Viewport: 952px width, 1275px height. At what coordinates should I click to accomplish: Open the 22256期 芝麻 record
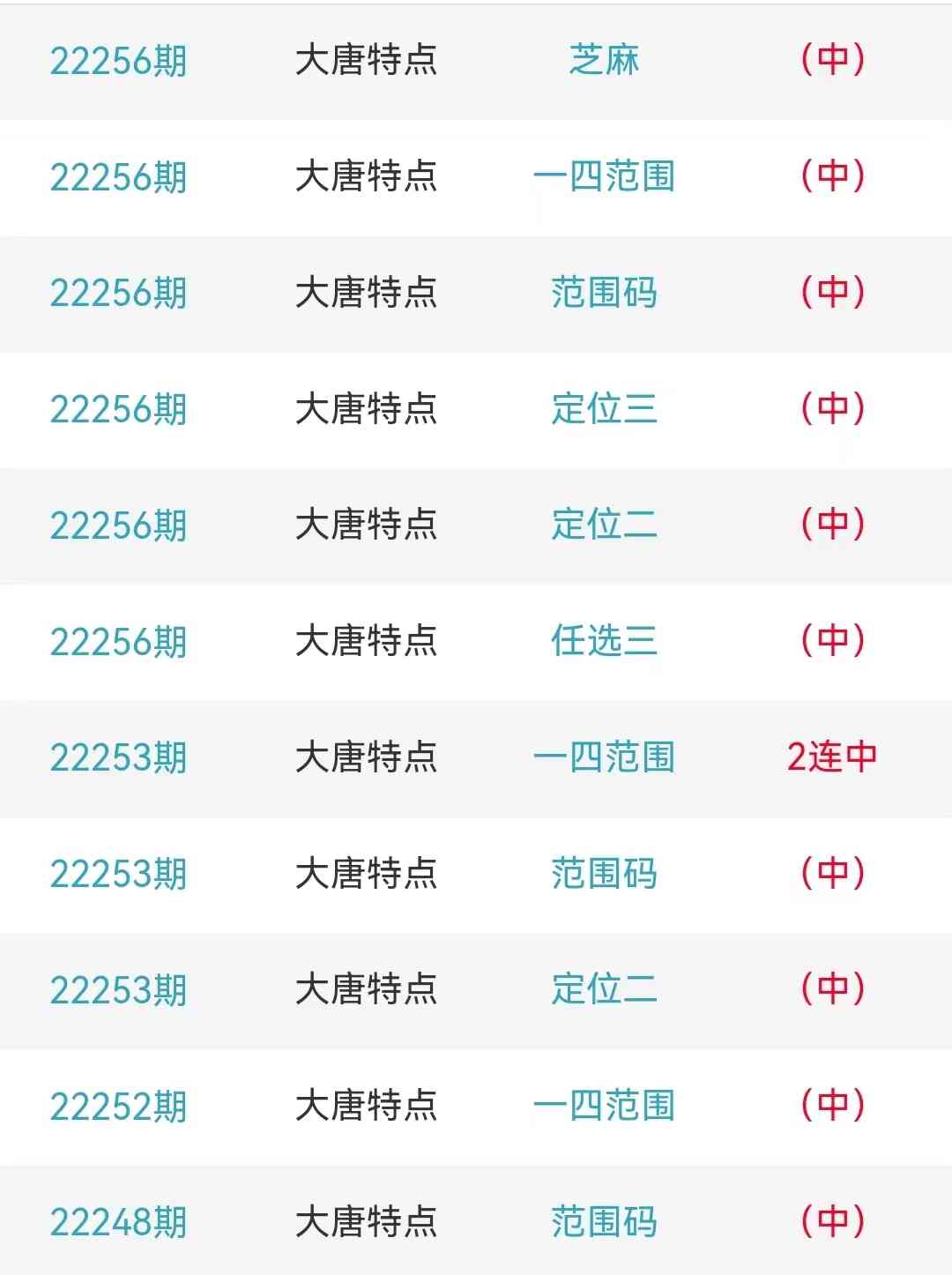(604, 61)
